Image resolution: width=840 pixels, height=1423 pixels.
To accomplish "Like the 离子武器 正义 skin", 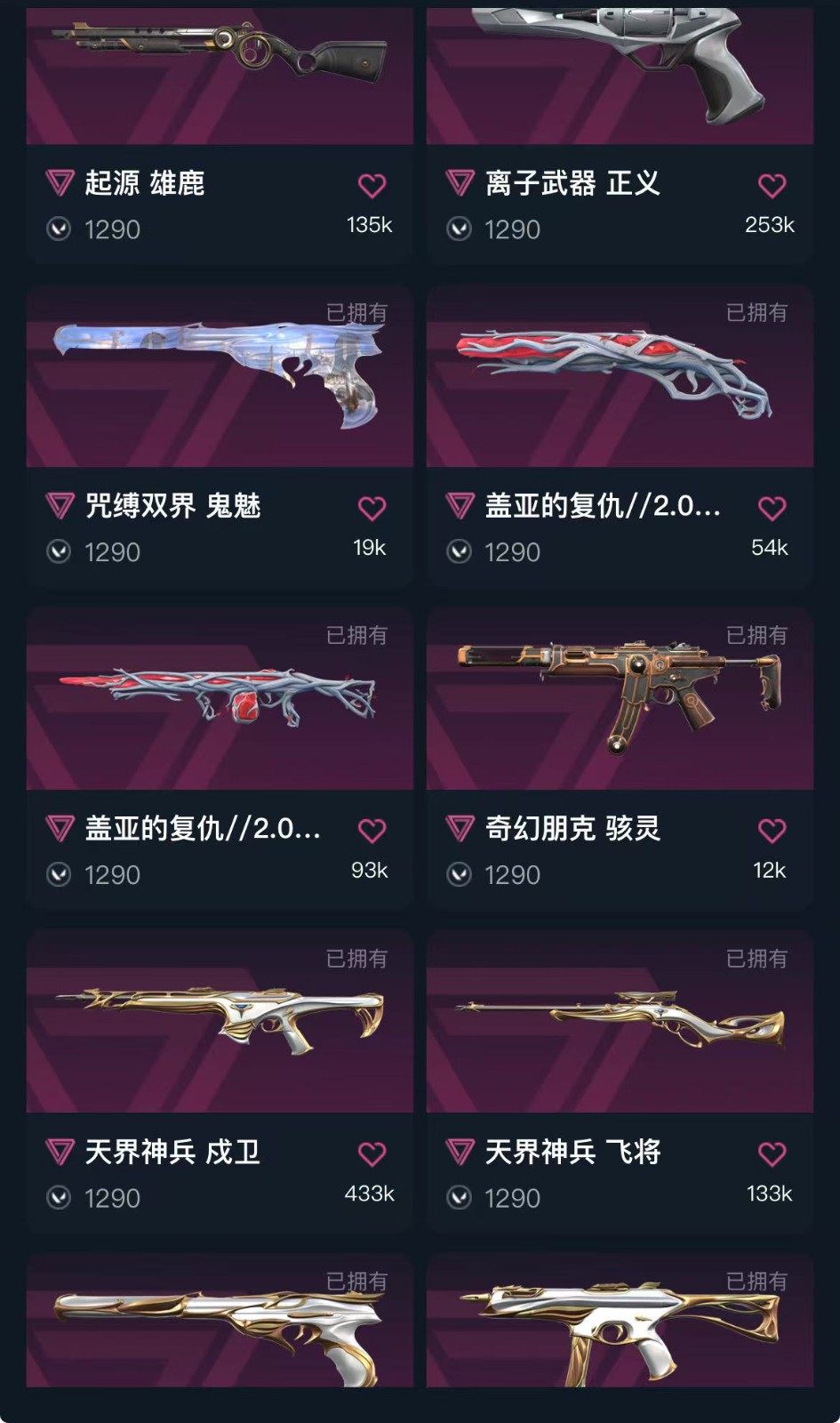I will click(772, 186).
